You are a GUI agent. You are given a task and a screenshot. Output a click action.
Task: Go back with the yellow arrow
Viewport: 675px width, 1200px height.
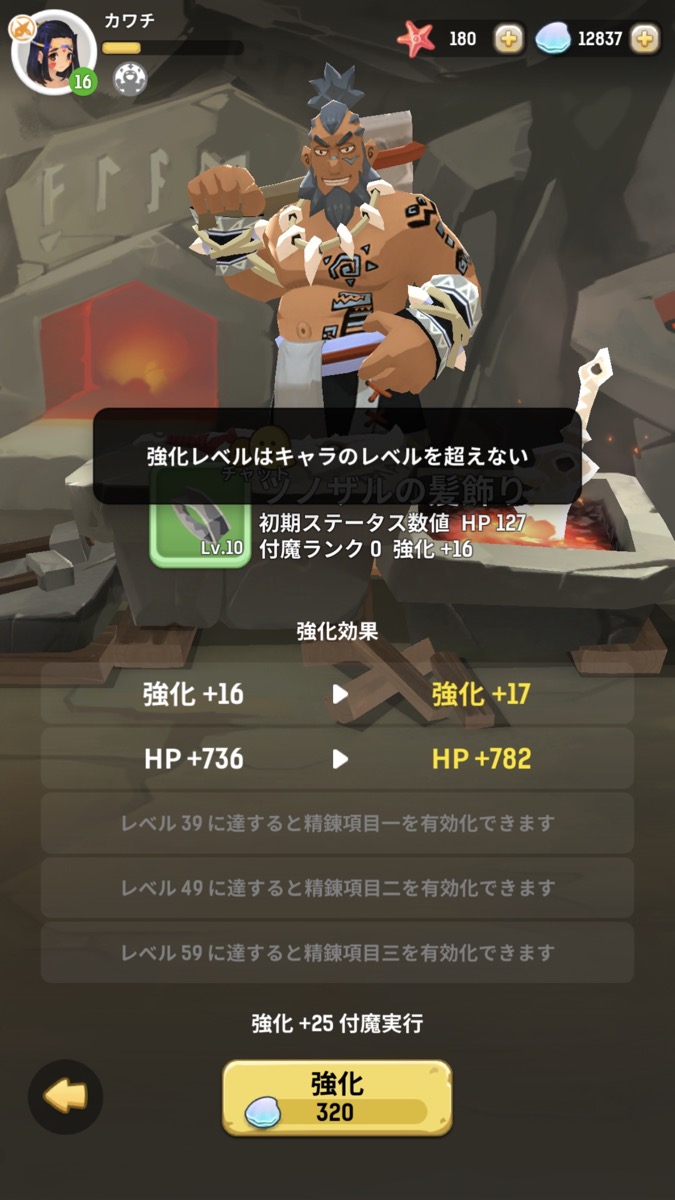[x=66, y=1097]
